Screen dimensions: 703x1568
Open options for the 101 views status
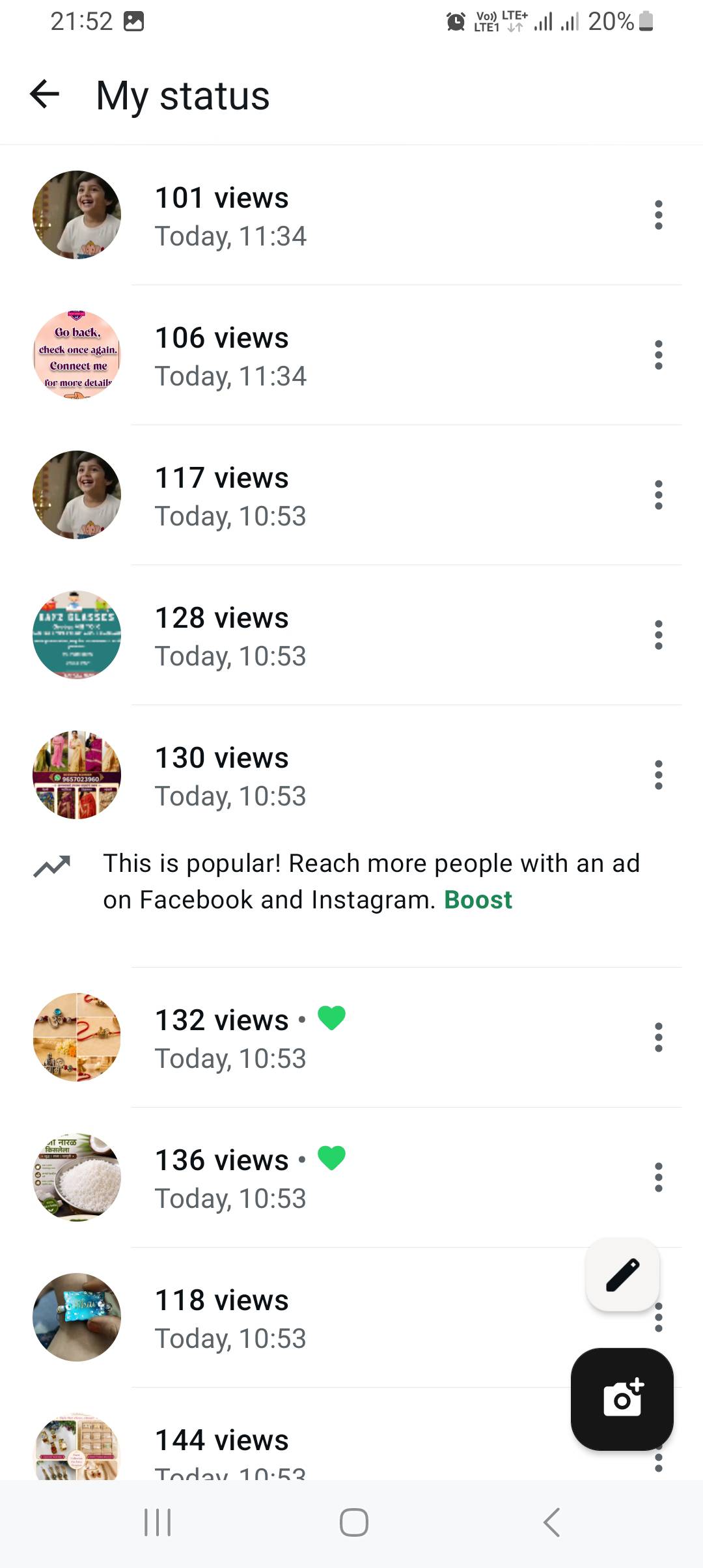pyautogui.click(x=658, y=215)
